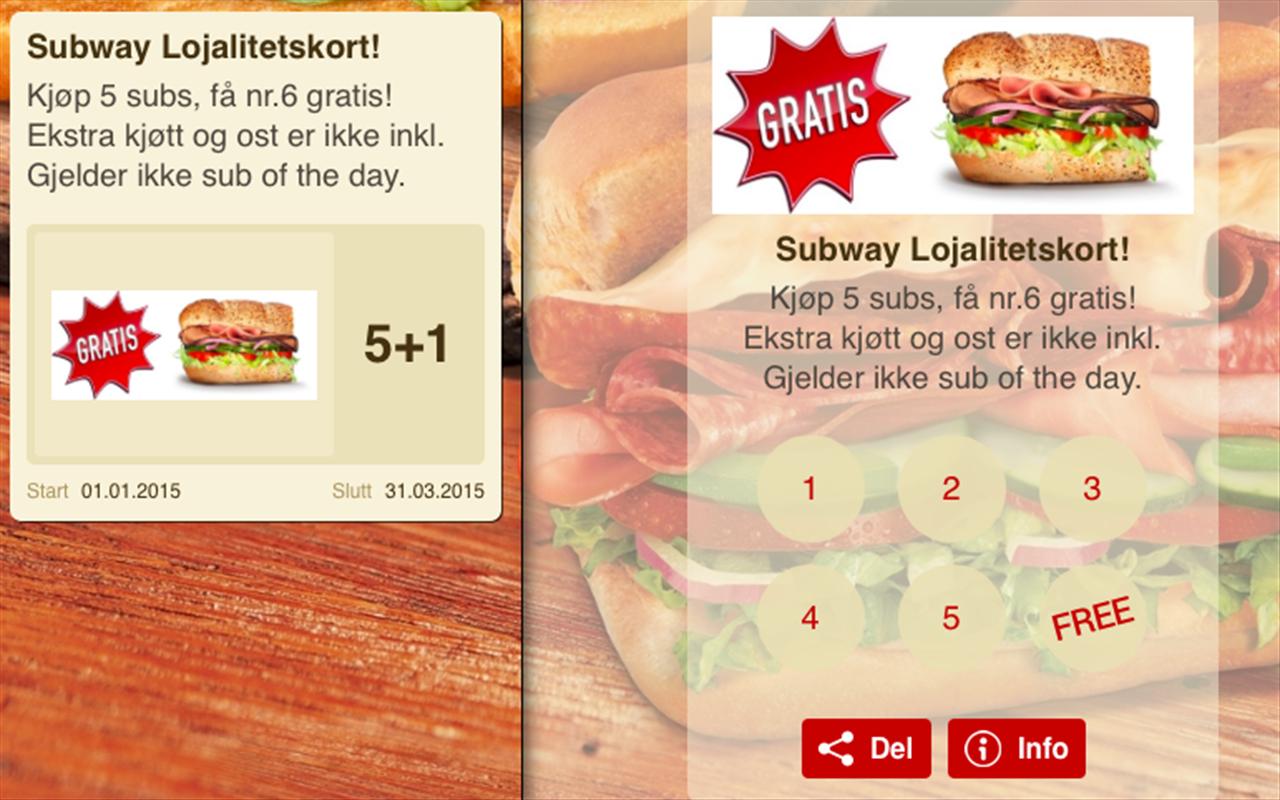Select stamp circle number 4

coord(810,618)
